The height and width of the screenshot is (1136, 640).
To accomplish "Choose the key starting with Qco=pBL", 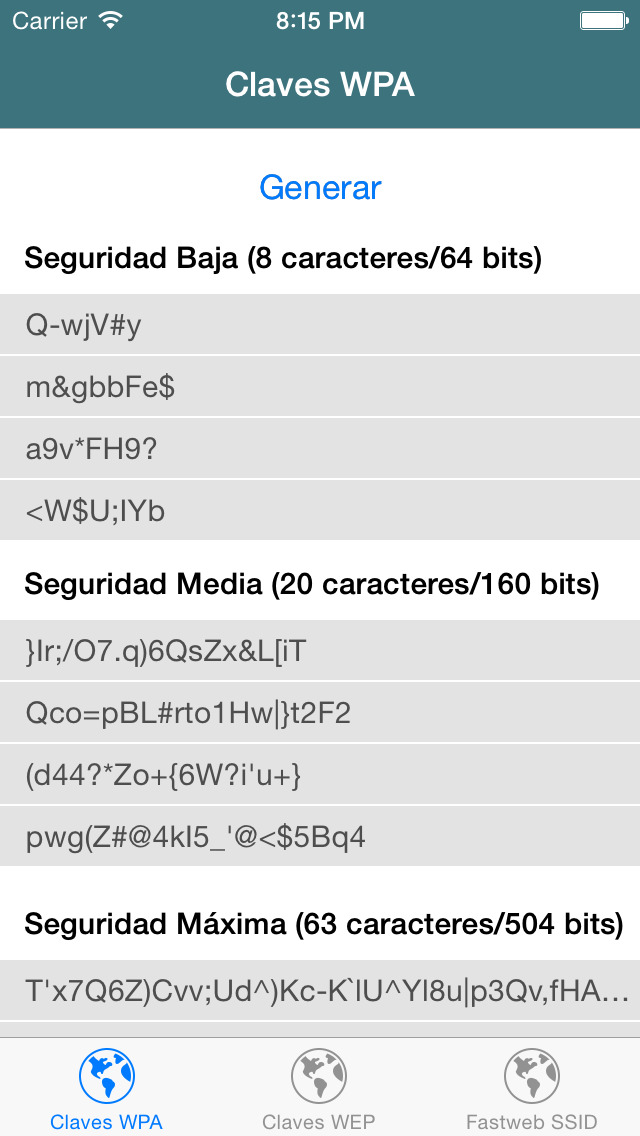I will [x=320, y=712].
